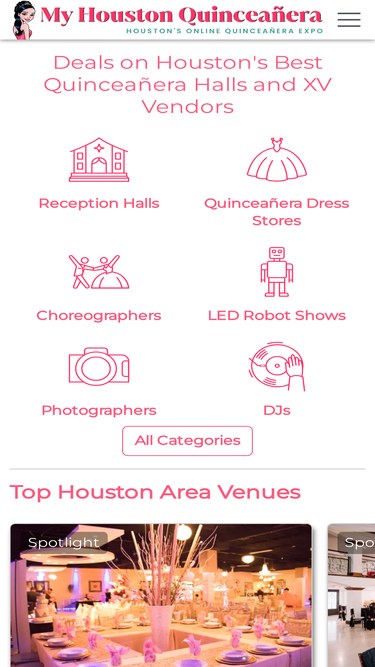Open the hamburger menu

pos(349,20)
